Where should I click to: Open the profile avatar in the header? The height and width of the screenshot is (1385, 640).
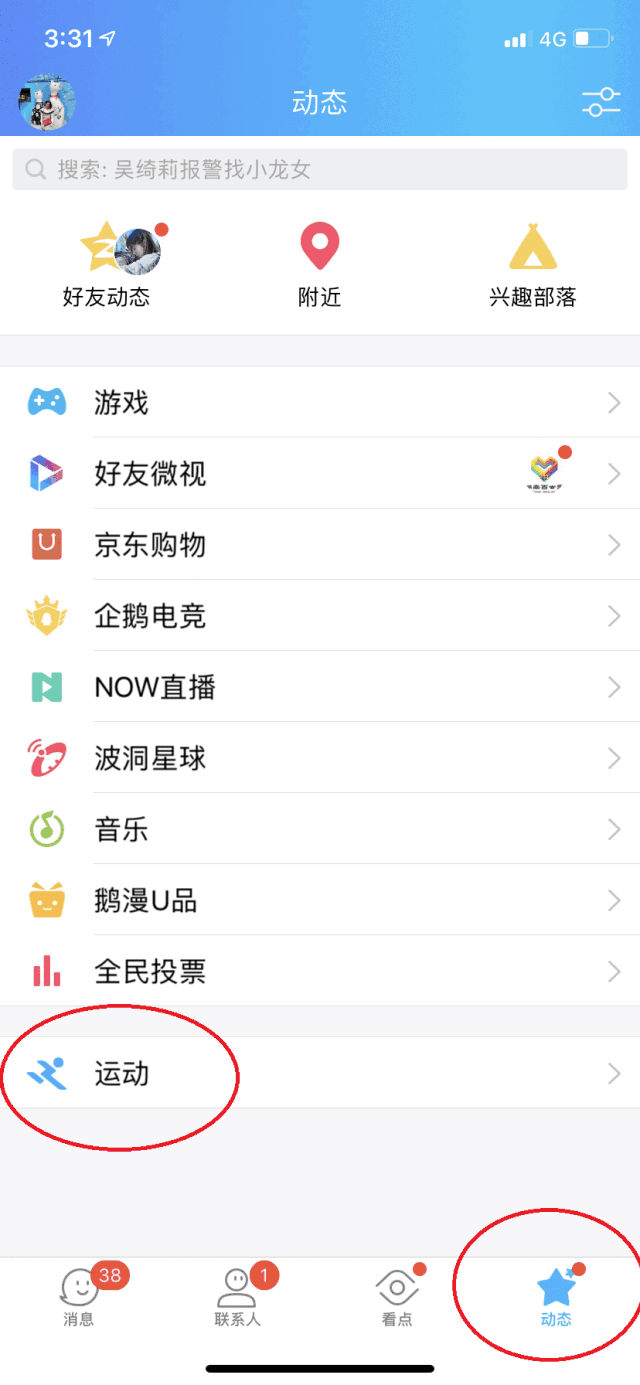[x=47, y=102]
